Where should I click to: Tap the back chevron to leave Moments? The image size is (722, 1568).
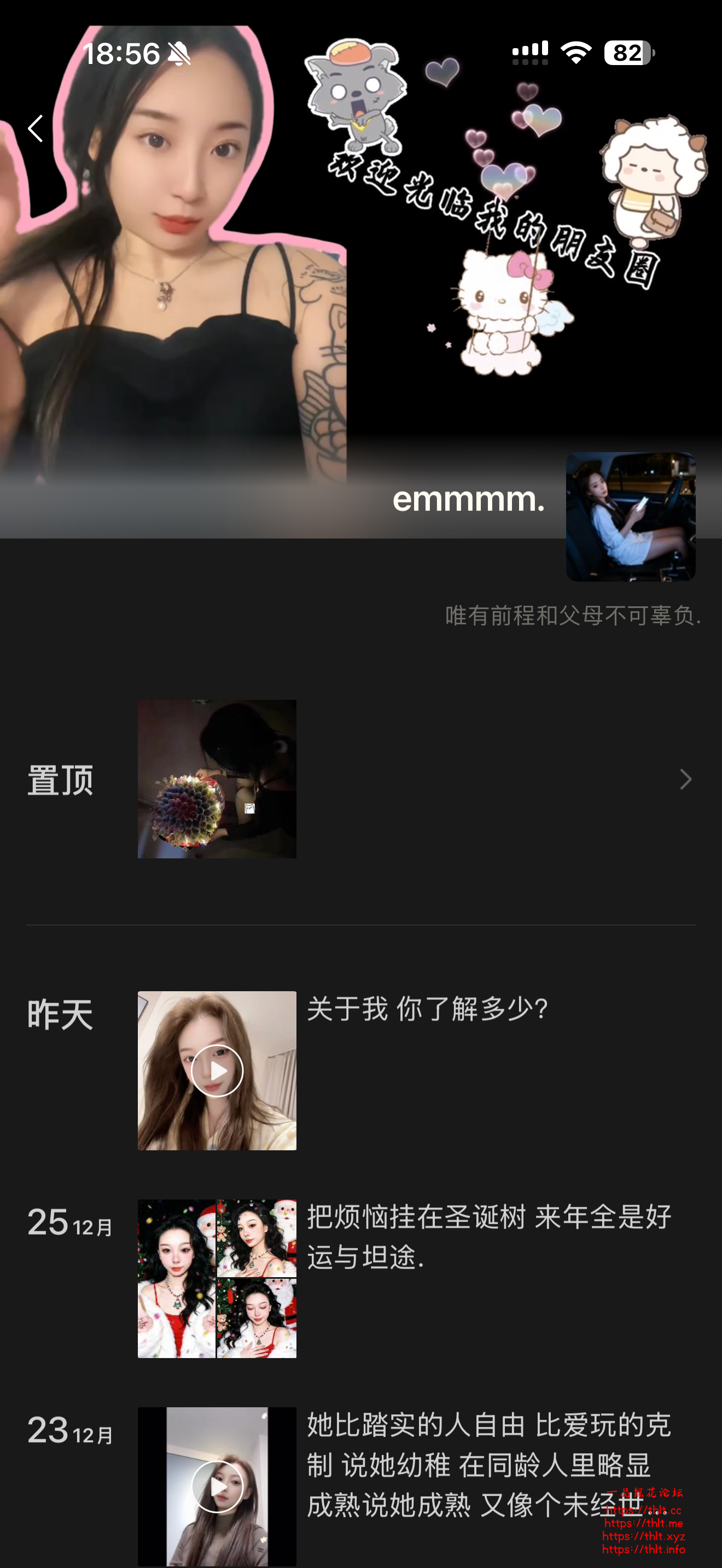click(34, 127)
